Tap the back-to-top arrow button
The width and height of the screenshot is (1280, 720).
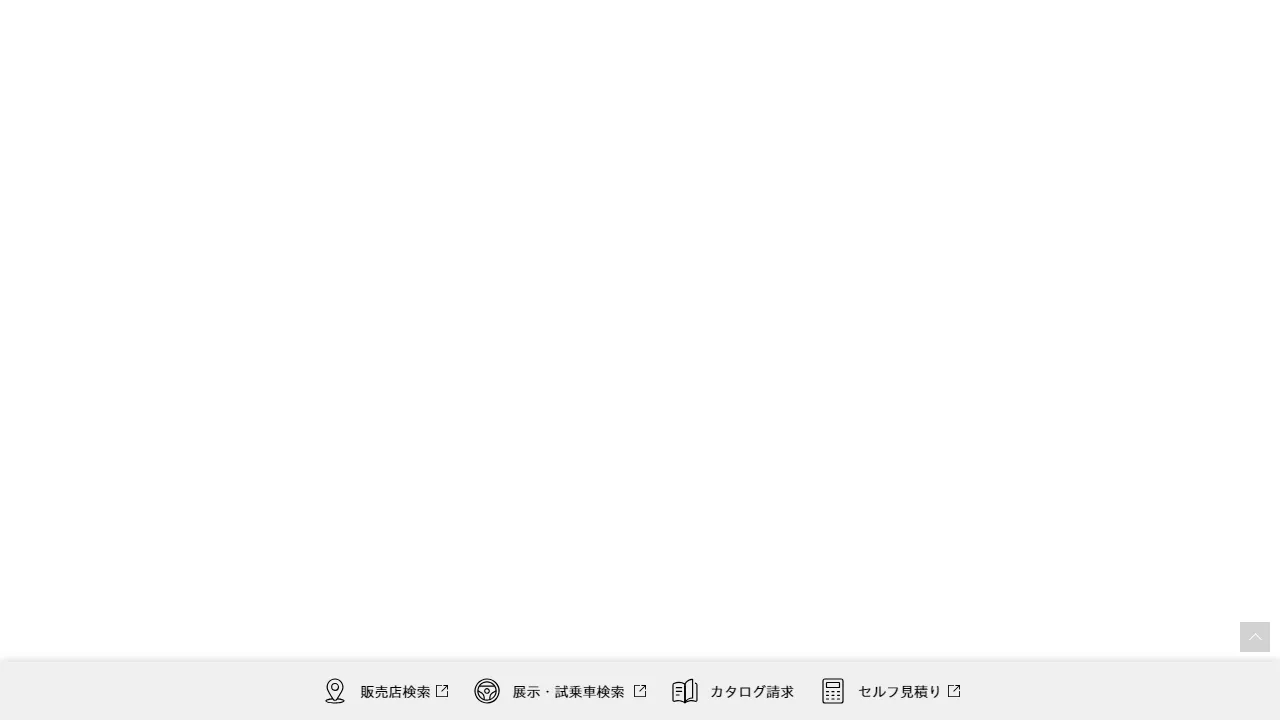point(1254,637)
